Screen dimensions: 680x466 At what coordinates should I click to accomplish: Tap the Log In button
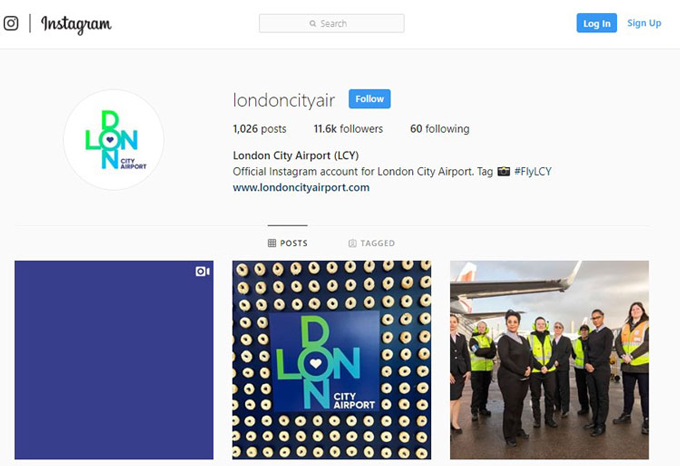coord(596,23)
